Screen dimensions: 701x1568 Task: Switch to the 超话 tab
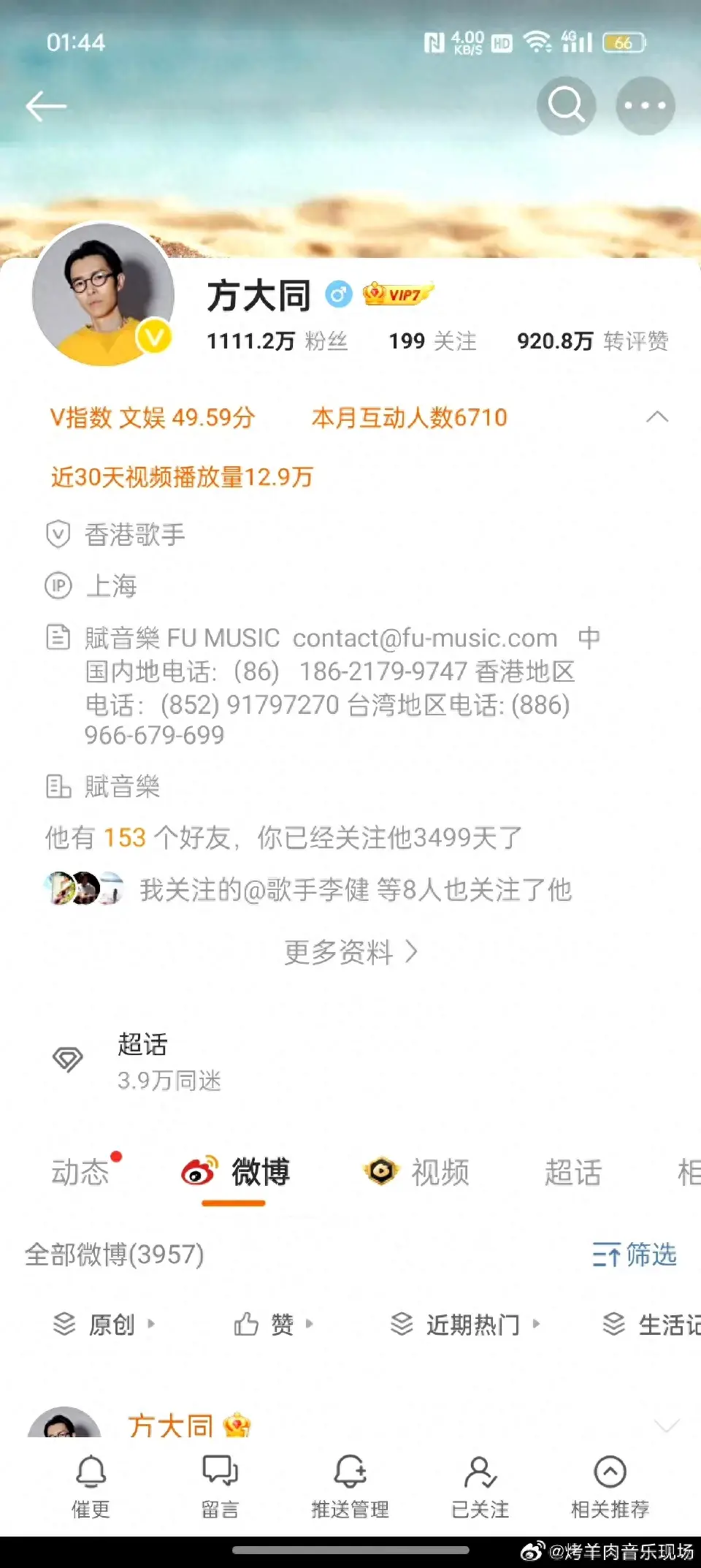click(x=573, y=1172)
